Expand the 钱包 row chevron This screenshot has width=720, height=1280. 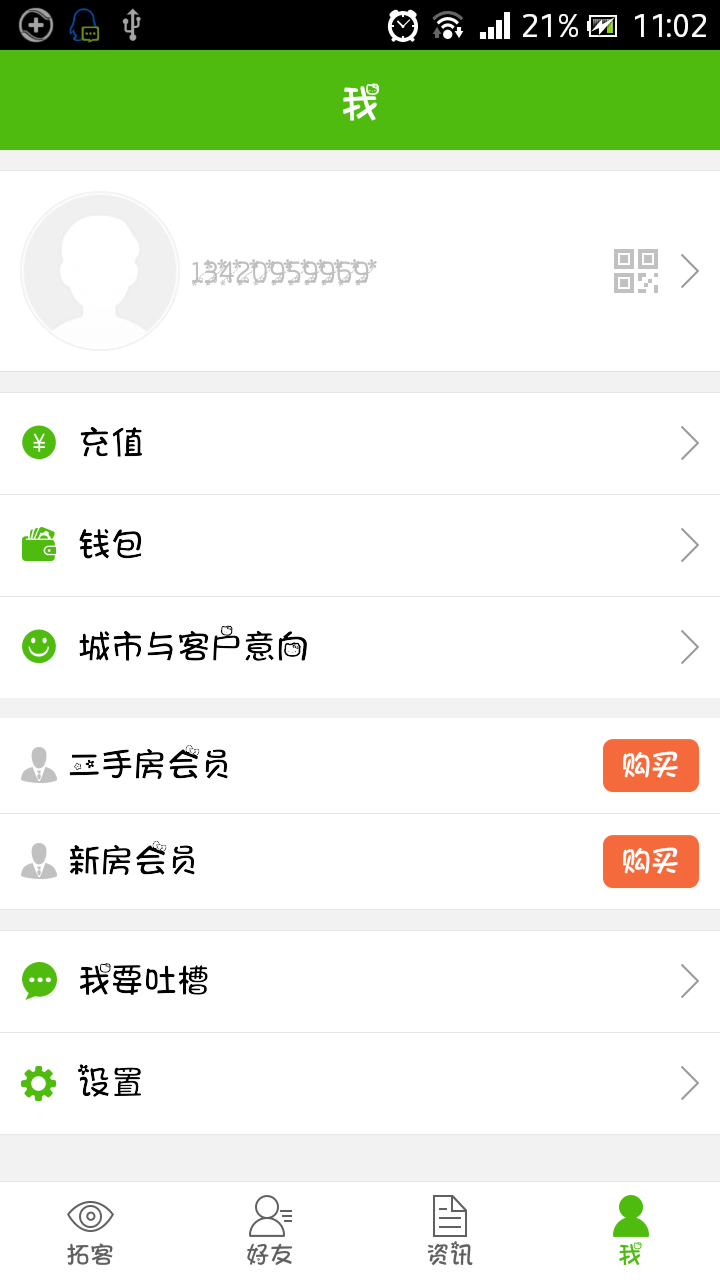[689, 544]
